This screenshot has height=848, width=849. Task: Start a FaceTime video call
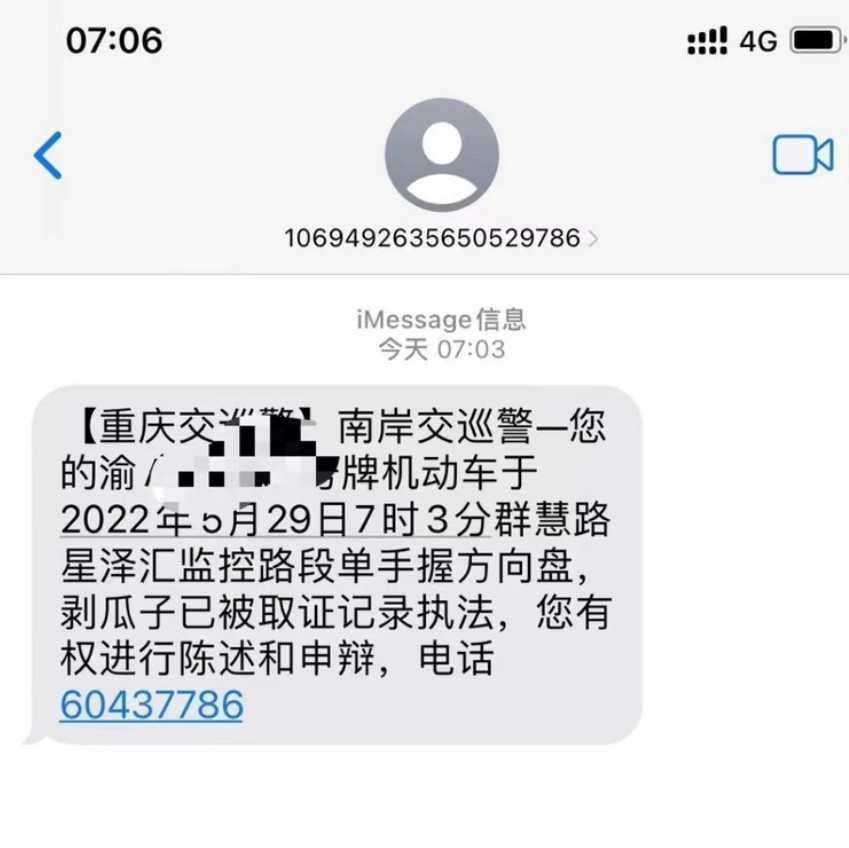[802, 155]
